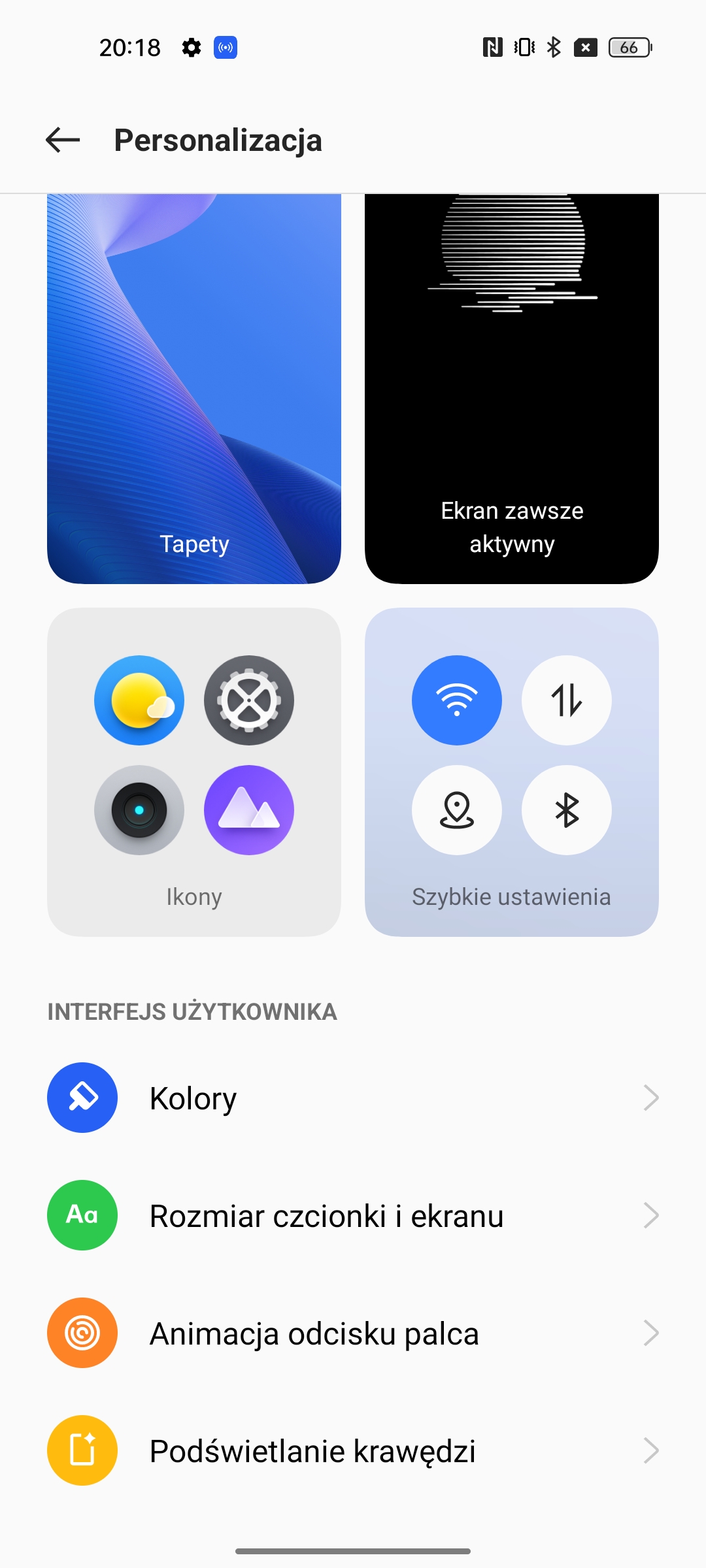Viewport: 706px width, 1568px height.
Task: Go back from Personalizacja
Action: [x=63, y=140]
